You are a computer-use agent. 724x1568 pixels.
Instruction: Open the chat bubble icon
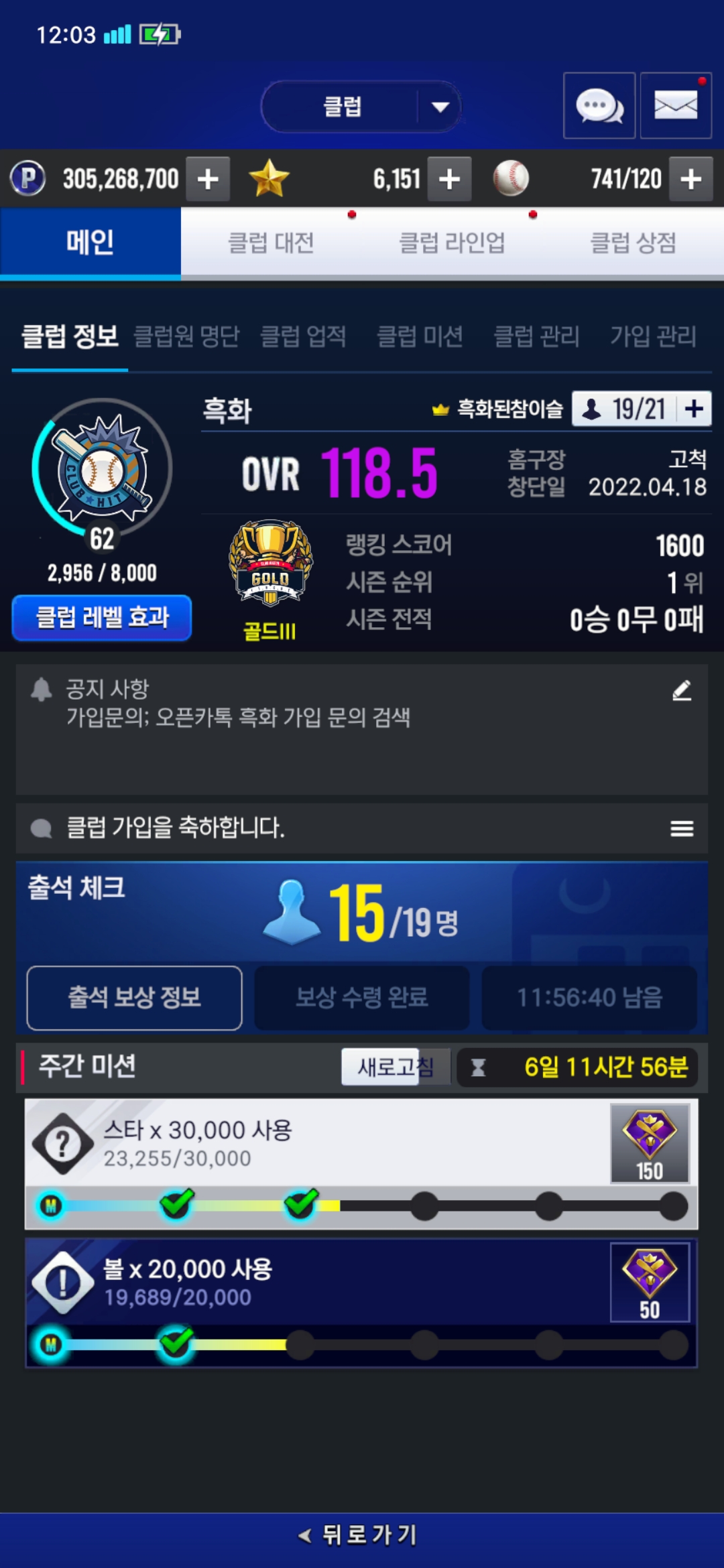pyautogui.click(x=599, y=106)
